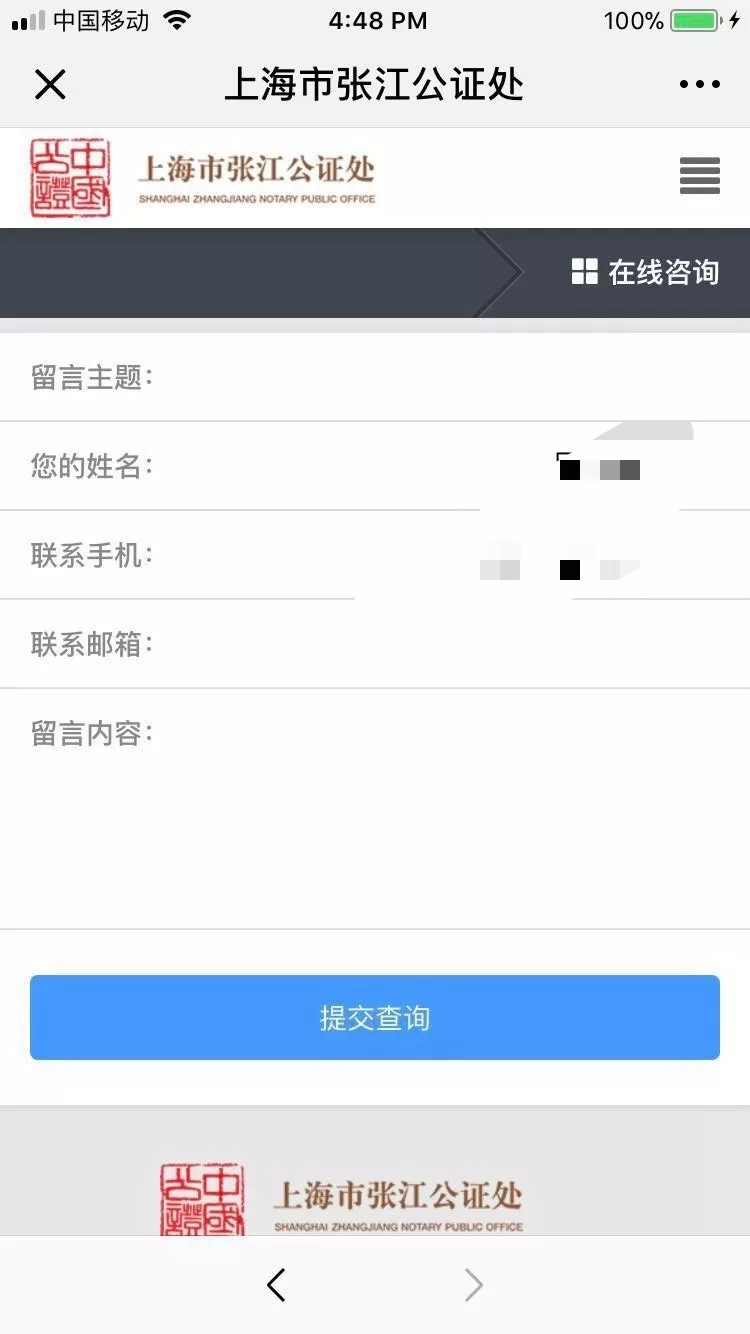750x1334 pixels.
Task: Tap the 在线咨询 section button
Action: [645, 272]
